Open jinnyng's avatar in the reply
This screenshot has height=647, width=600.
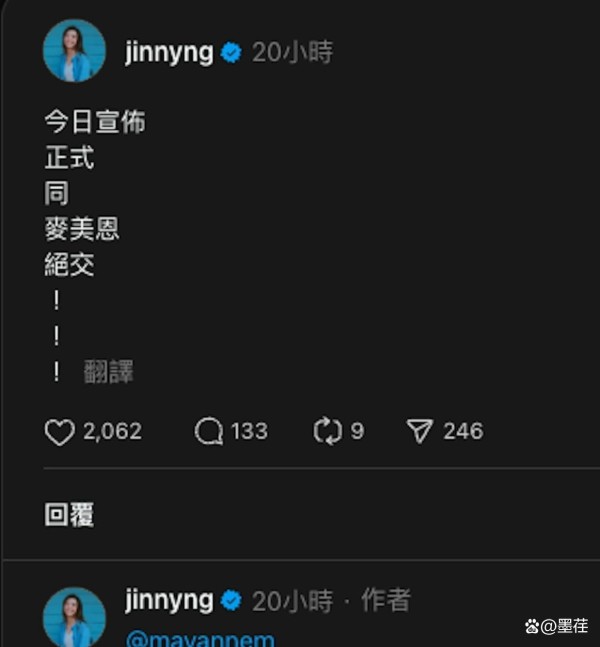coord(74,616)
